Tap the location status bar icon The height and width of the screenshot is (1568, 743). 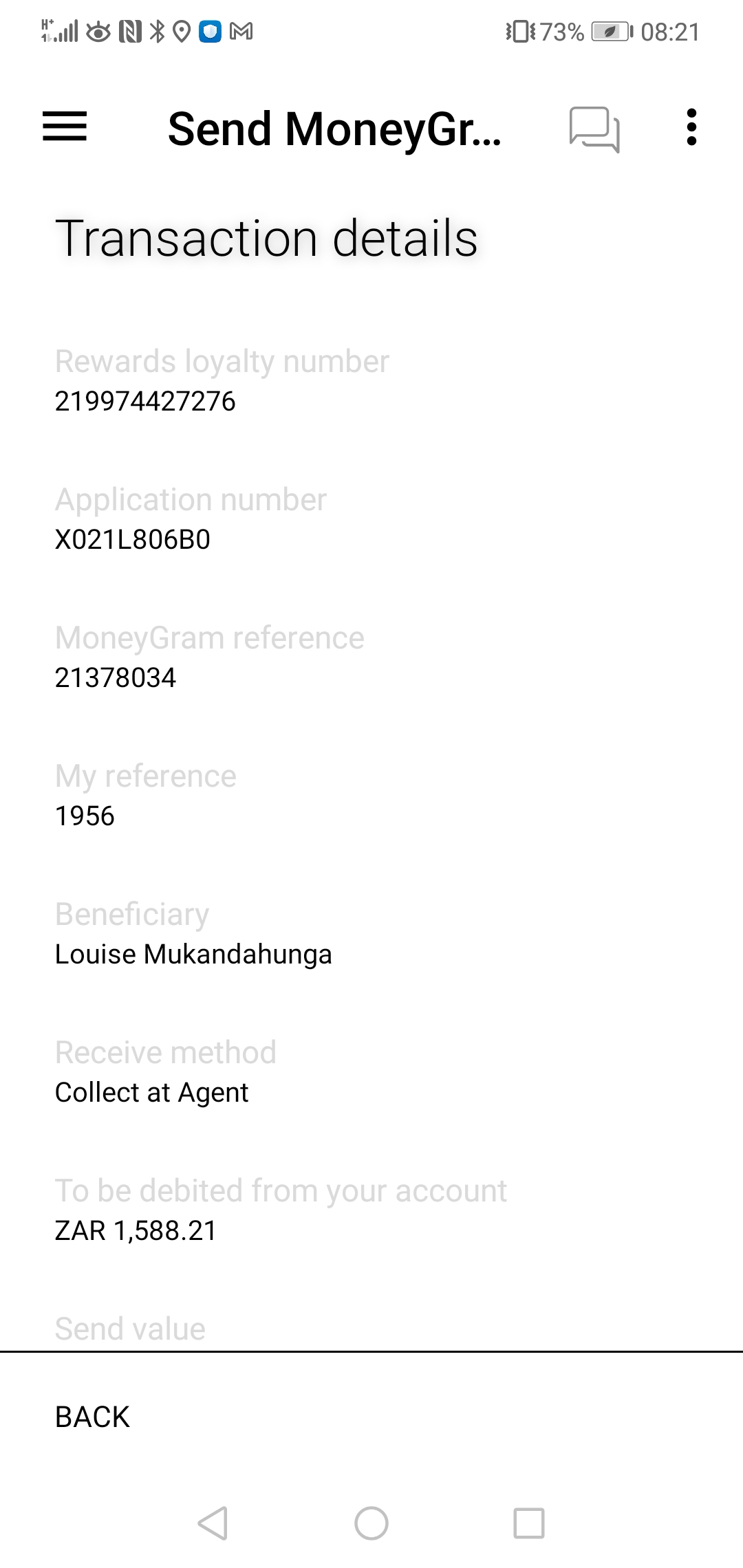(181, 31)
